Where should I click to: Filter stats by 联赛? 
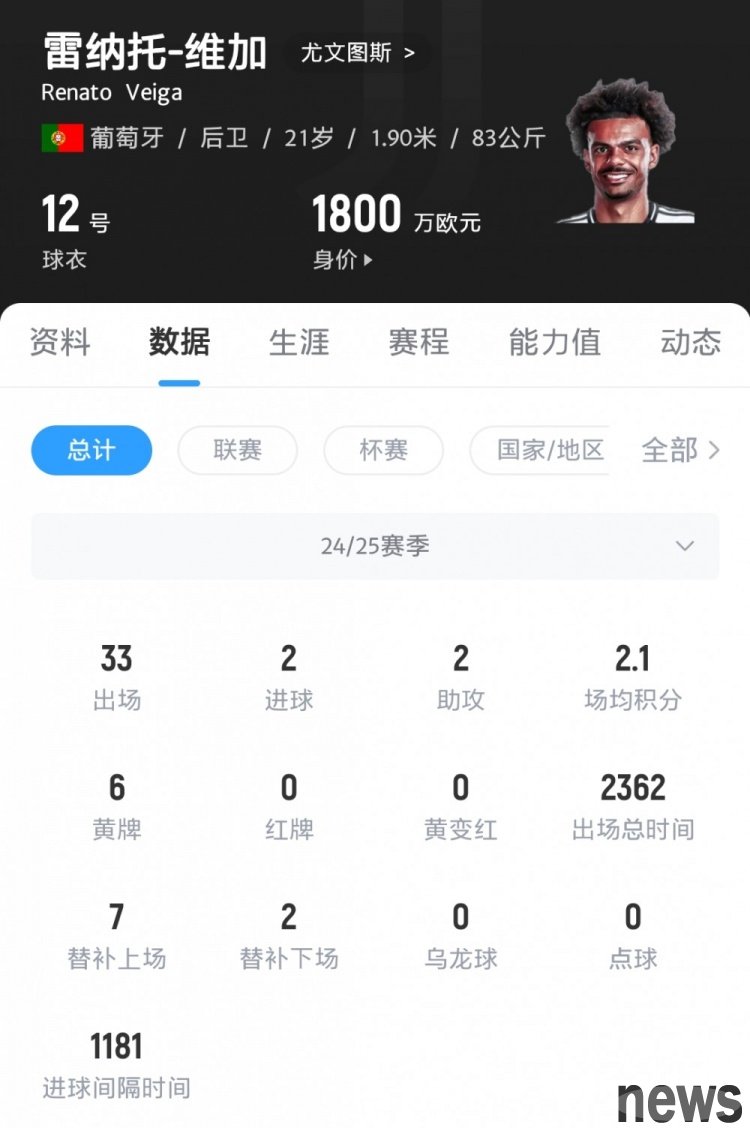[x=237, y=450]
